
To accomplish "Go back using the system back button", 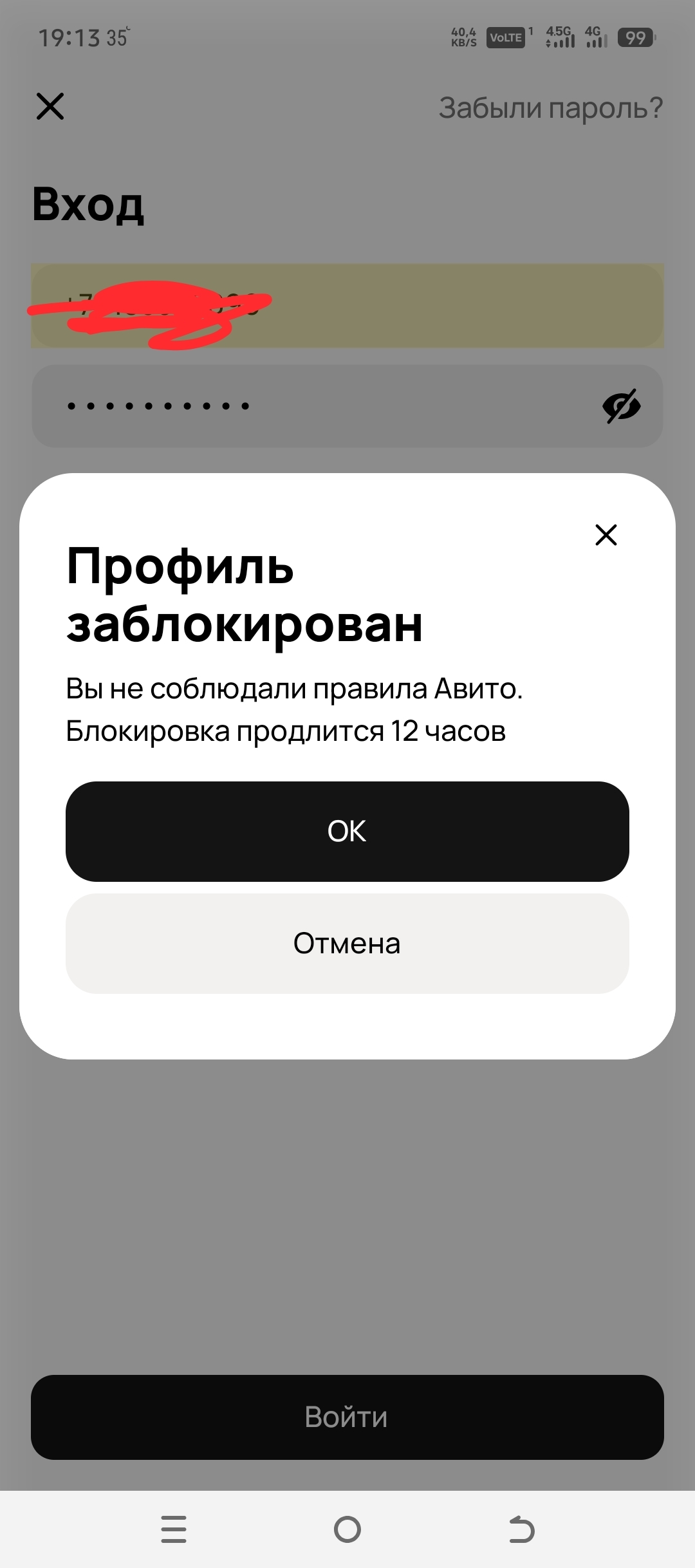I will click(521, 1529).
